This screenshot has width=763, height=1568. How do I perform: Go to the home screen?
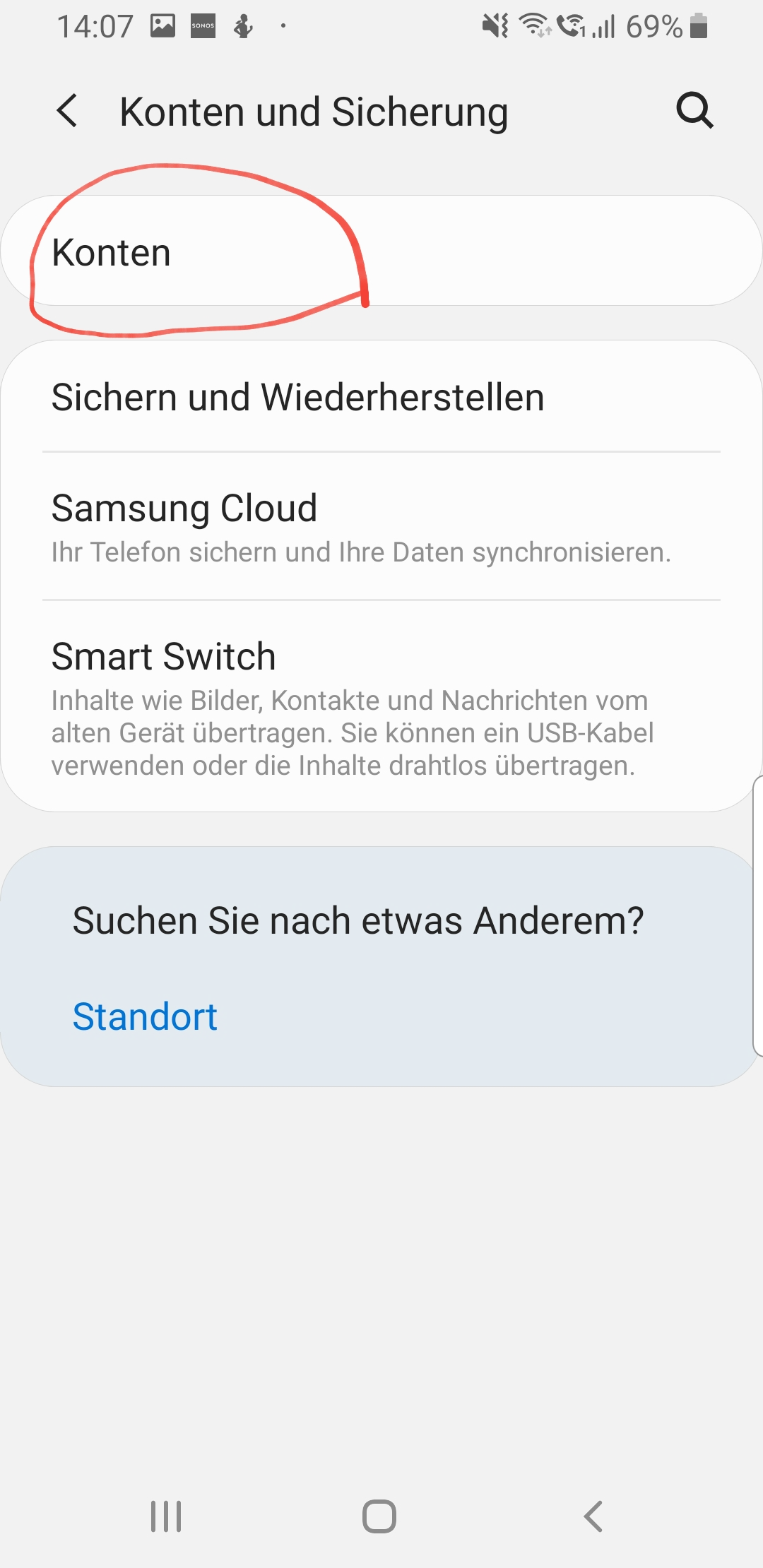pos(379,1516)
